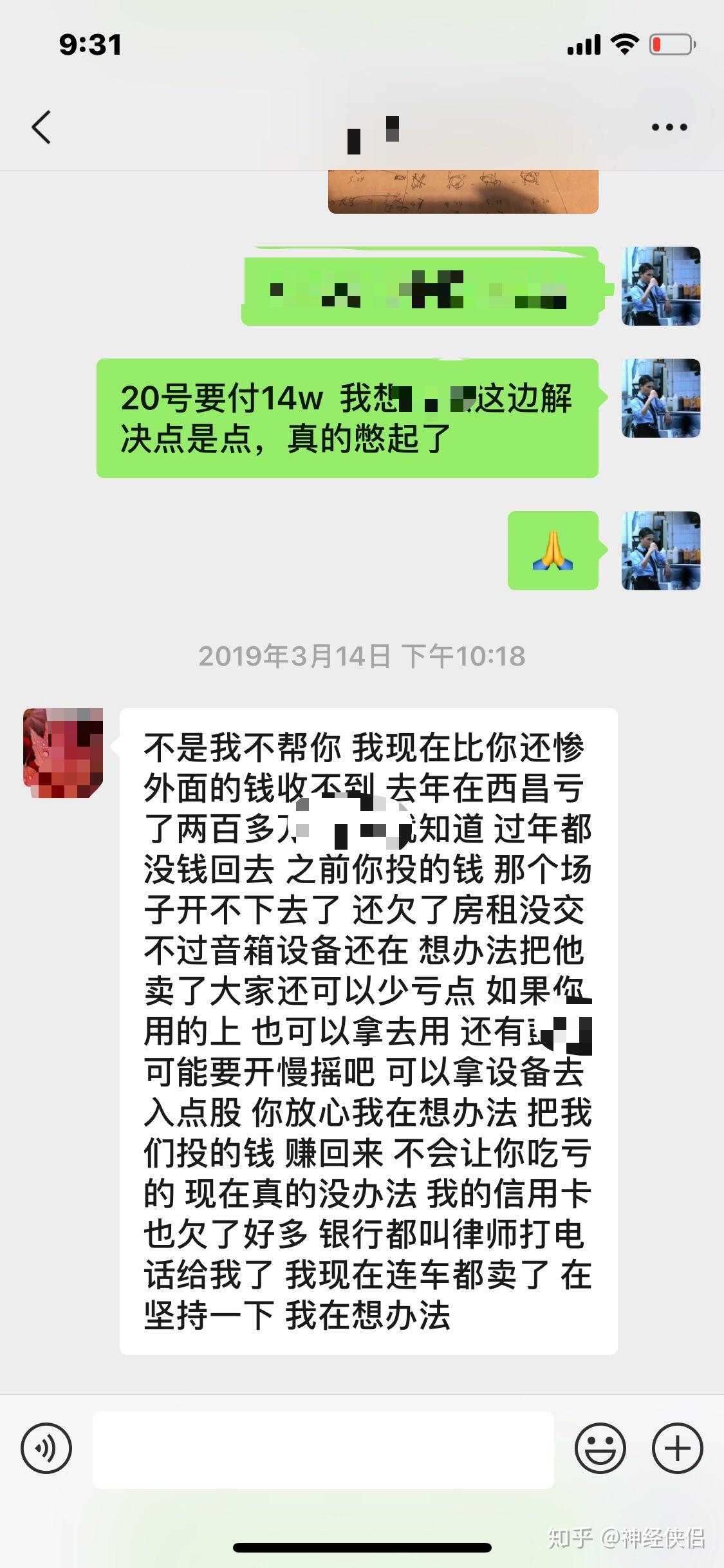Open the image message at the top

463,191
